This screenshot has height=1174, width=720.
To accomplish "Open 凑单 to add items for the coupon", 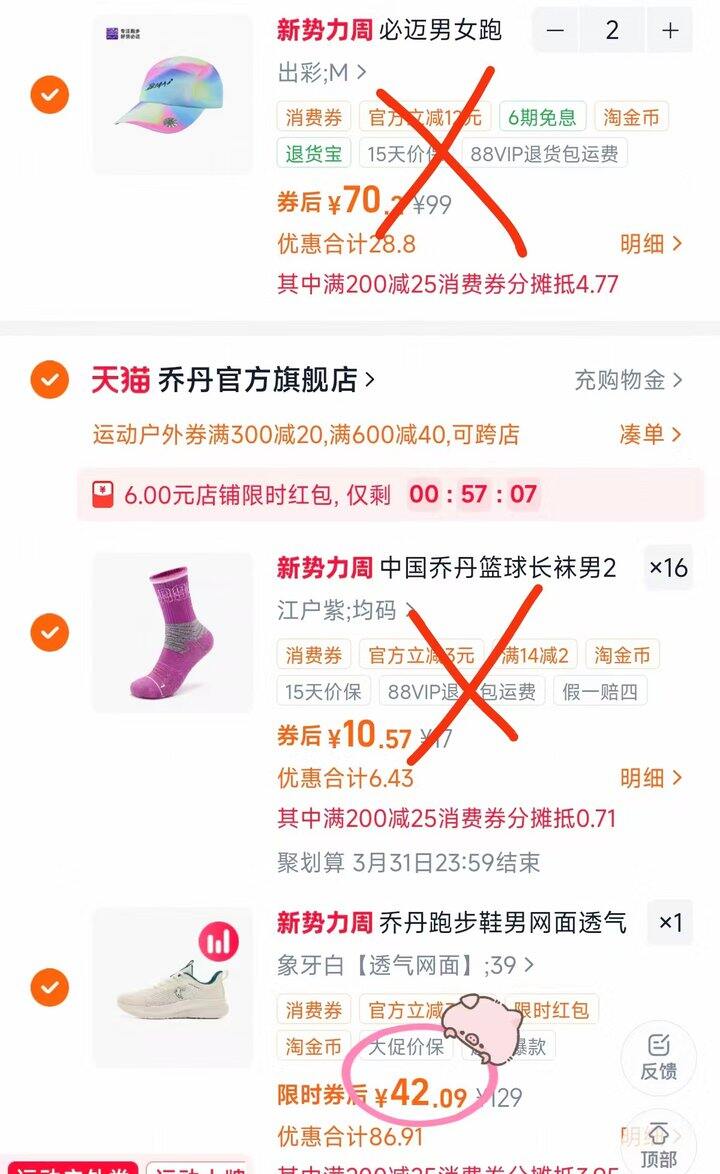I will click(650, 434).
